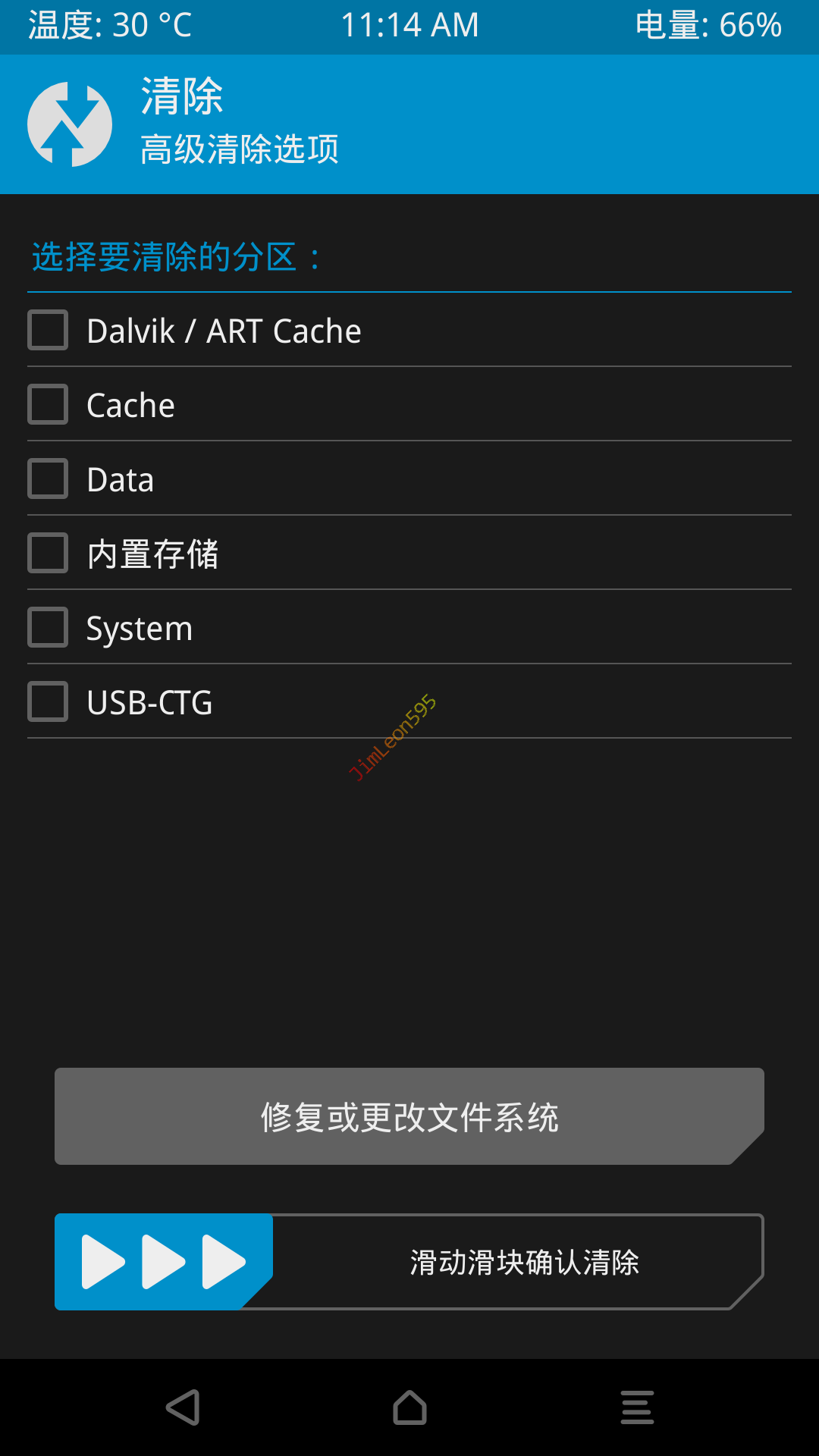
Task: Check the System partition
Action: 48,627
